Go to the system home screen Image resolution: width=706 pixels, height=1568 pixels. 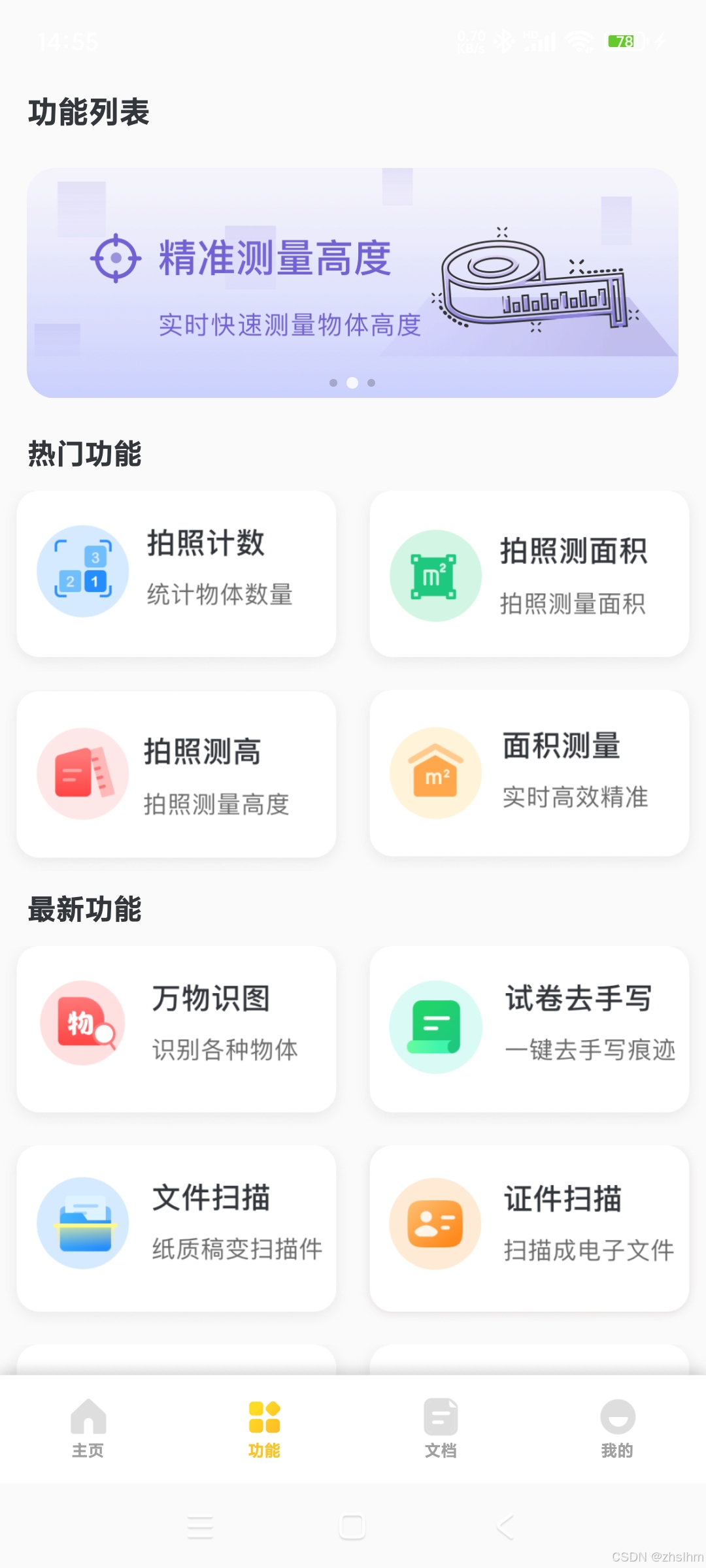(352, 1527)
